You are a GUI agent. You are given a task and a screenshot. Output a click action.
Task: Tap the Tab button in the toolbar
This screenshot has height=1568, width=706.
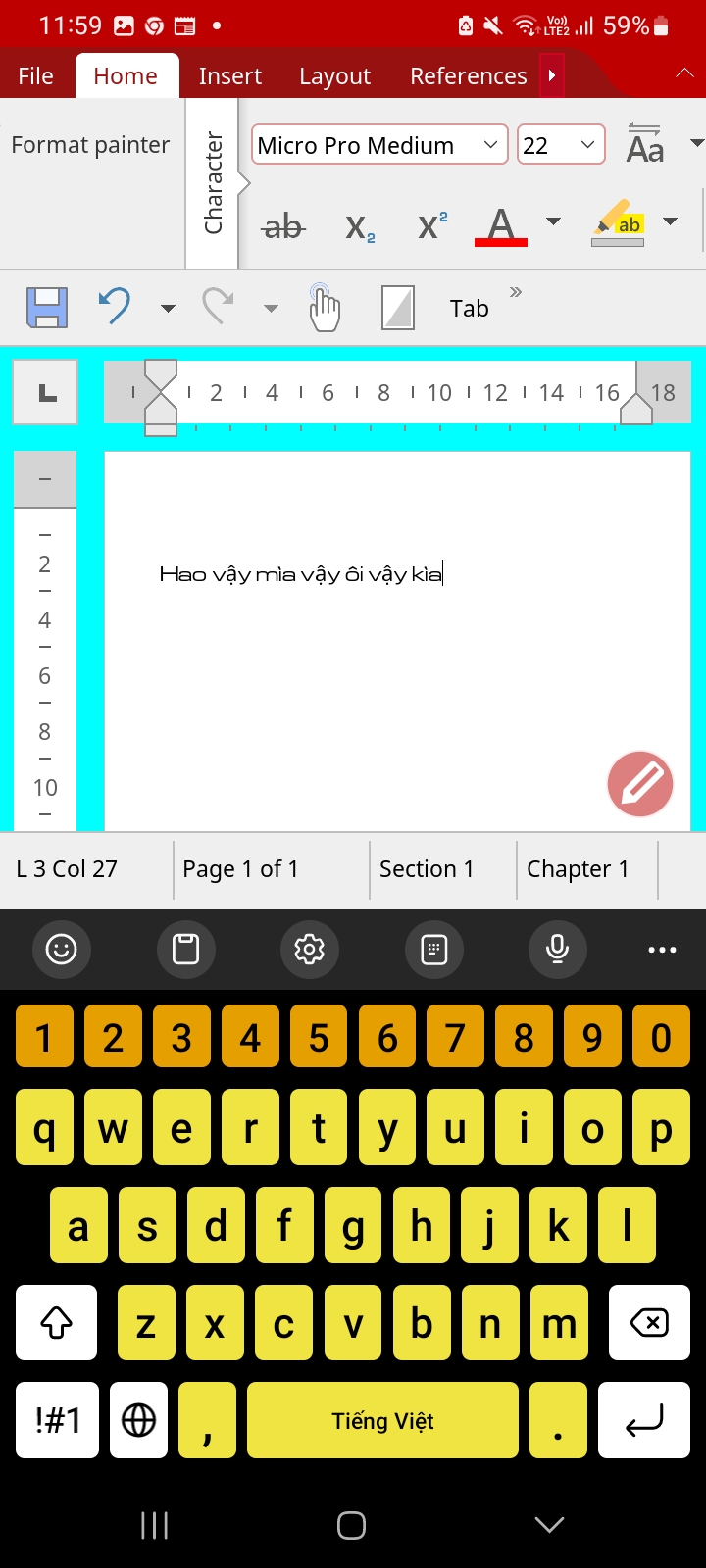(470, 309)
